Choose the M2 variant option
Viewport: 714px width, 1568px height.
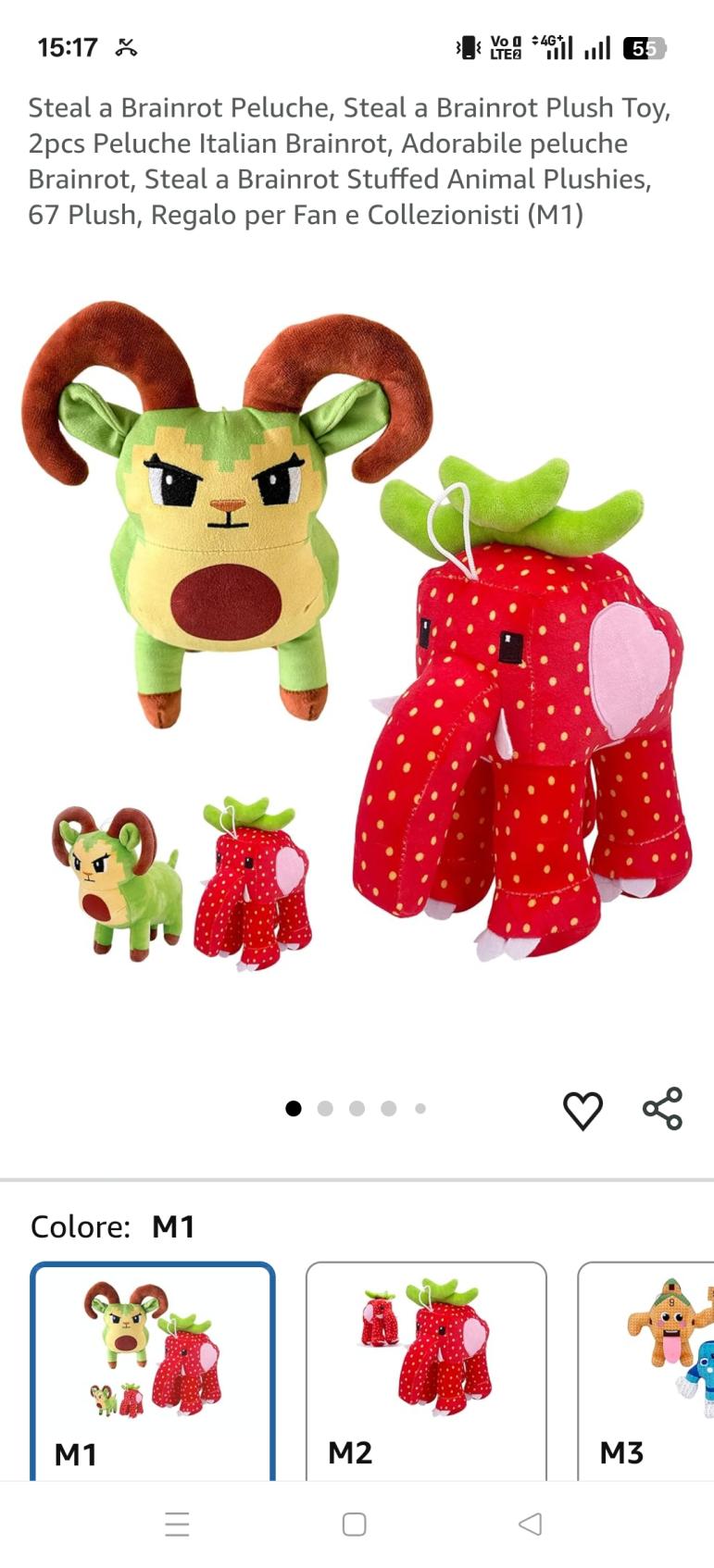pyautogui.click(x=426, y=1370)
